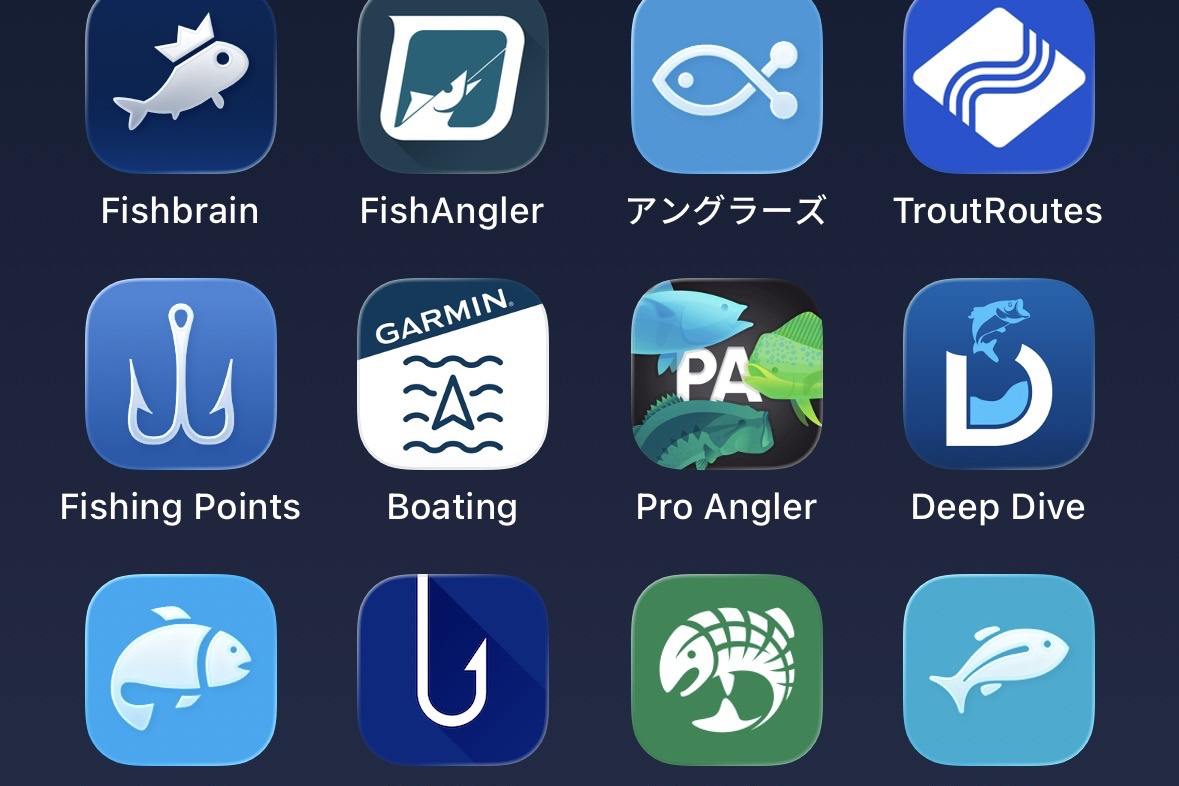Launch the Garmin Boating app
1179x786 pixels.
coord(453,374)
